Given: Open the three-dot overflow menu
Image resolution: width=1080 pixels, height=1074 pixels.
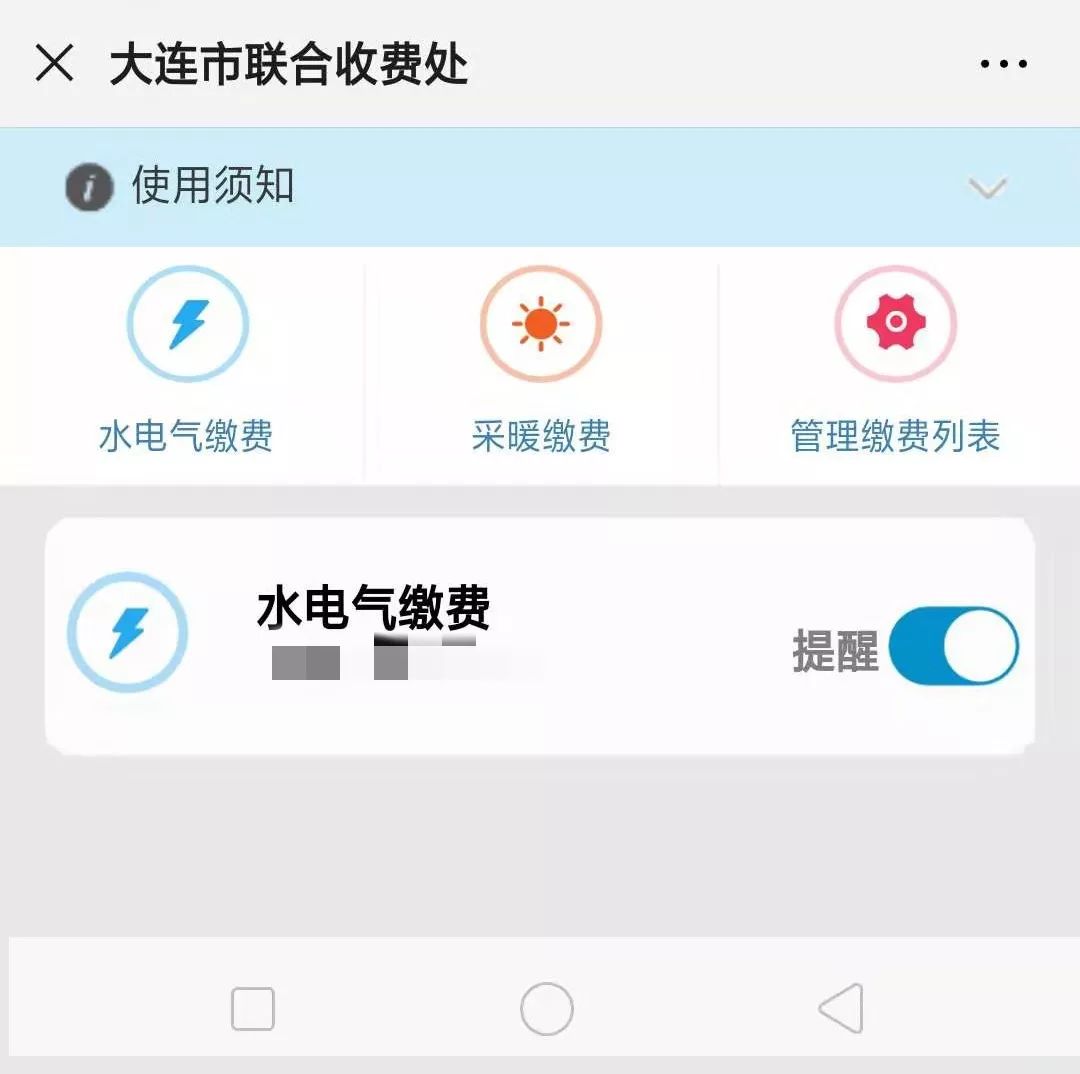Looking at the screenshot, I should (1003, 64).
